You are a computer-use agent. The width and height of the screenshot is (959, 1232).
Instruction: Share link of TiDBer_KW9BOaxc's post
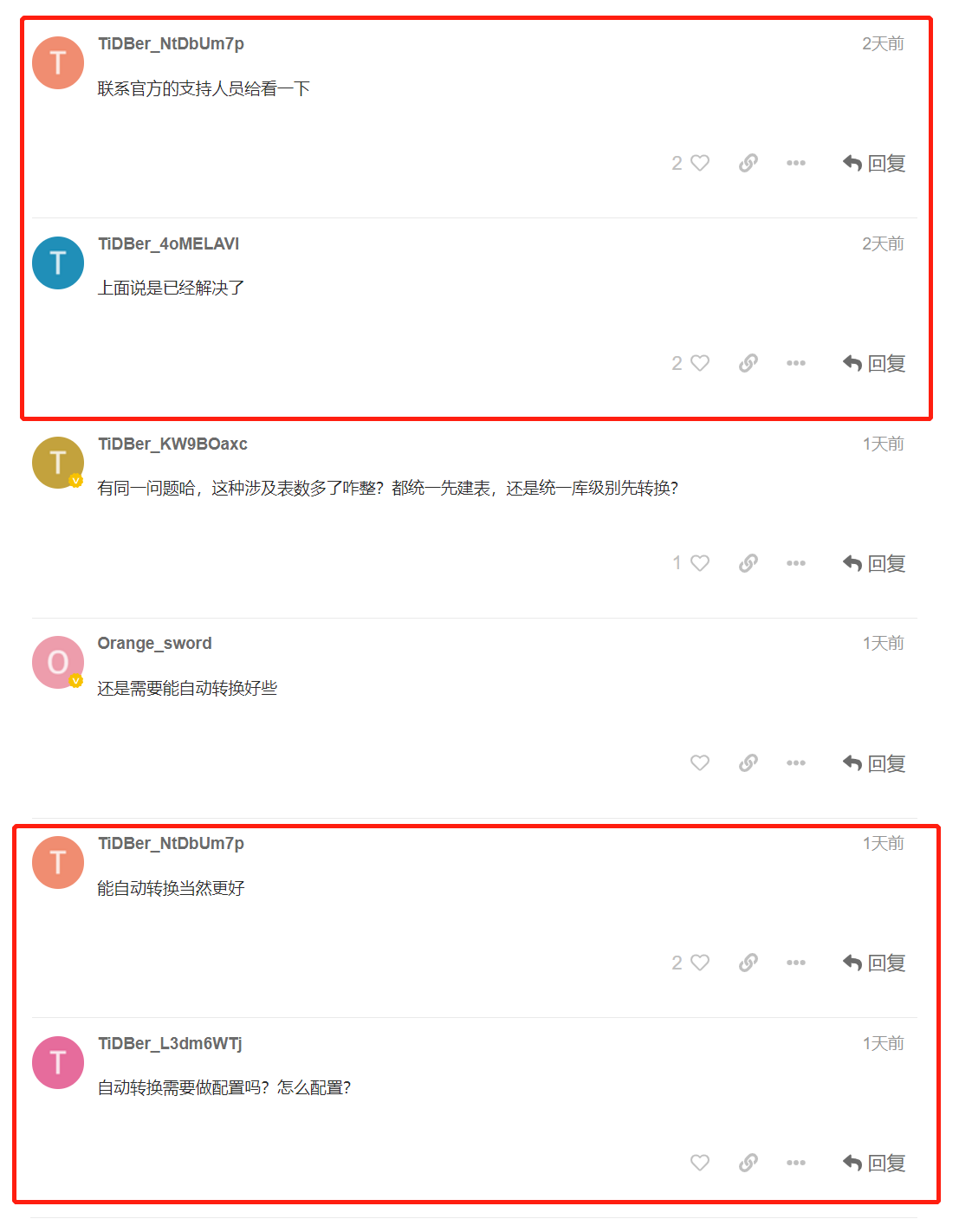pyautogui.click(x=748, y=563)
